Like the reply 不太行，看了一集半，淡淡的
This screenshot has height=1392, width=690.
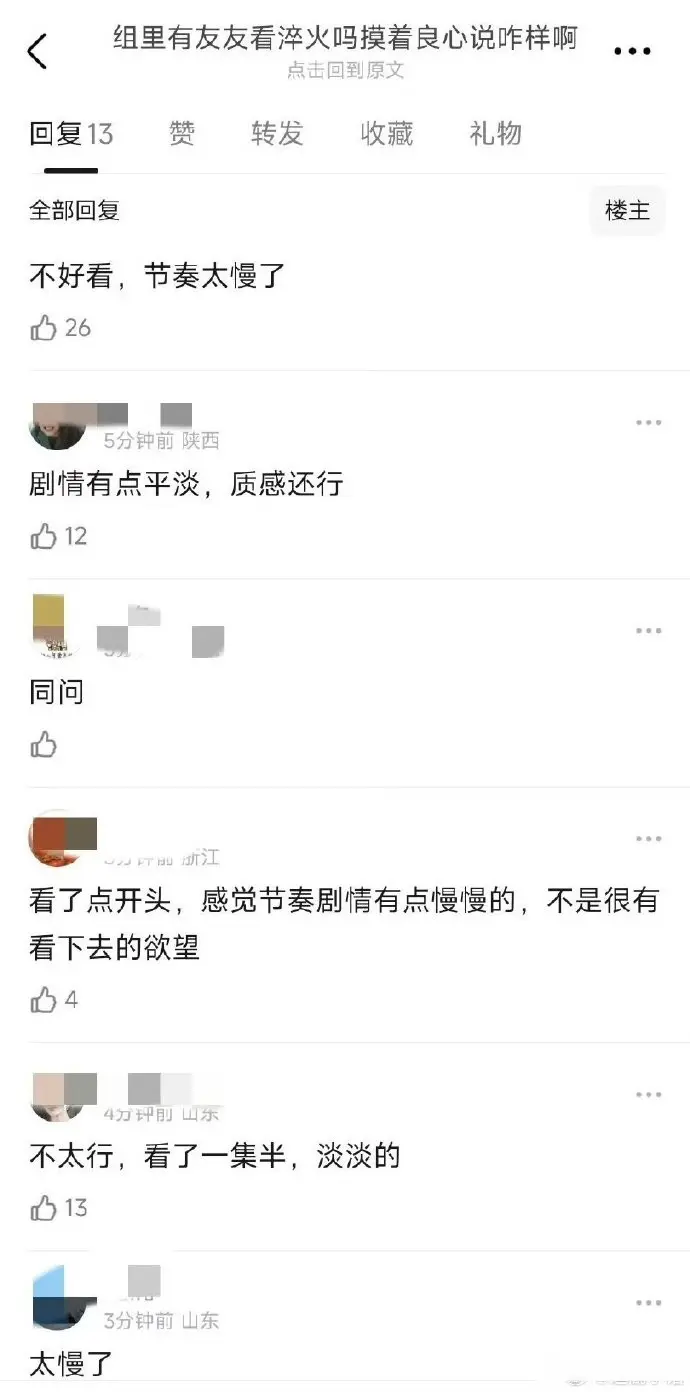click(x=44, y=1209)
